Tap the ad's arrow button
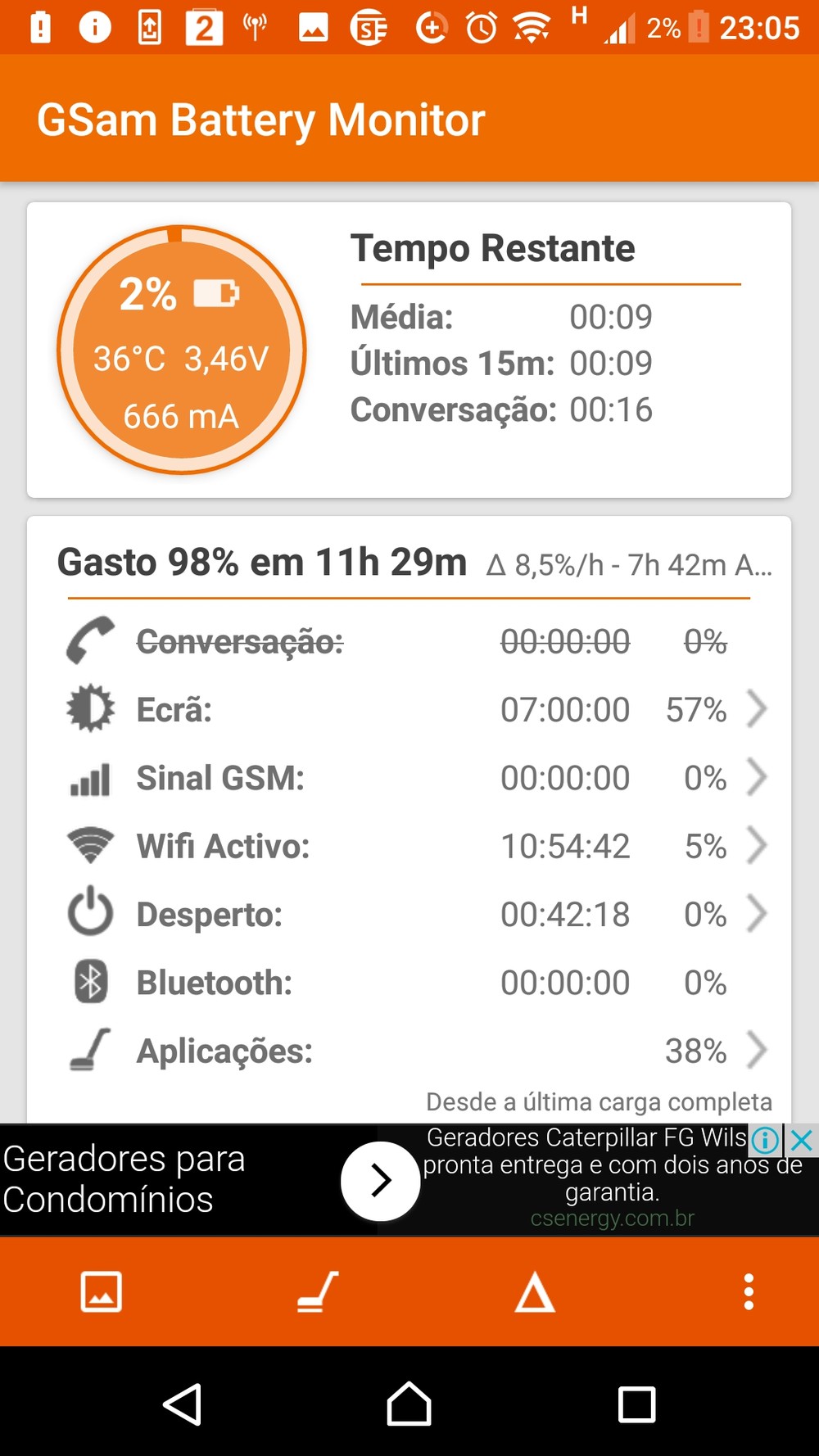Viewport: 819px width, 1456px height. pyautogui.click(x=380, y=1181)
